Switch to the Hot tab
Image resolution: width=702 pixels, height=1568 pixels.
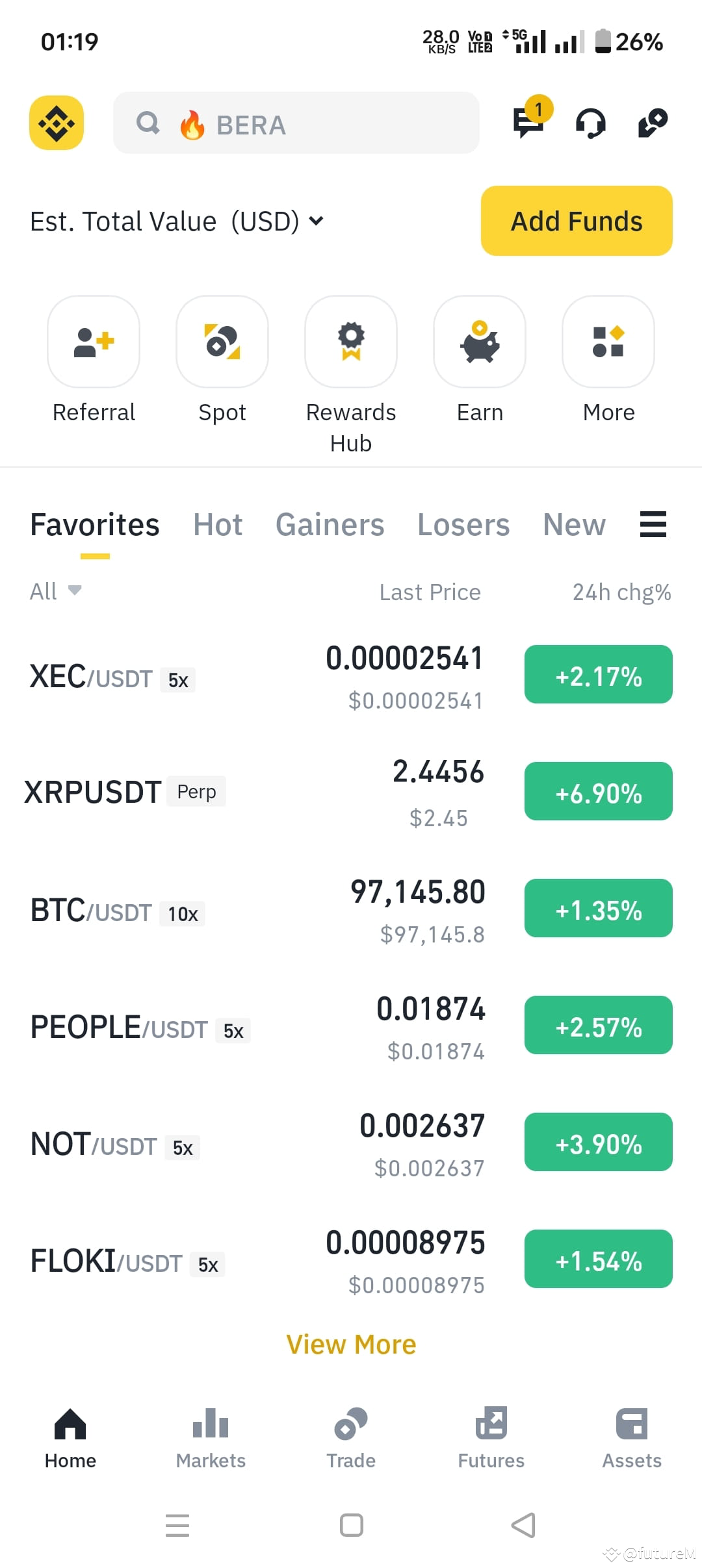tap(218, 525)
